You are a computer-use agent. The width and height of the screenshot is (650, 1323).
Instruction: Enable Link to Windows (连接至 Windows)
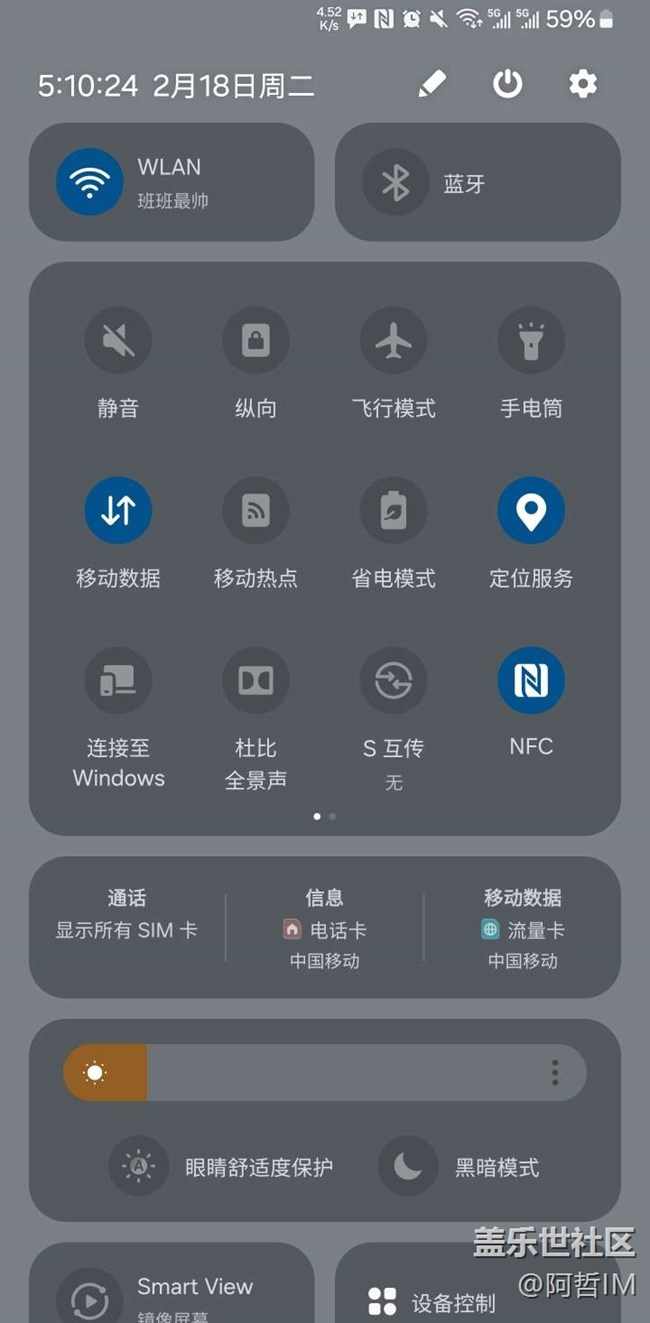[x=118, y=681]
